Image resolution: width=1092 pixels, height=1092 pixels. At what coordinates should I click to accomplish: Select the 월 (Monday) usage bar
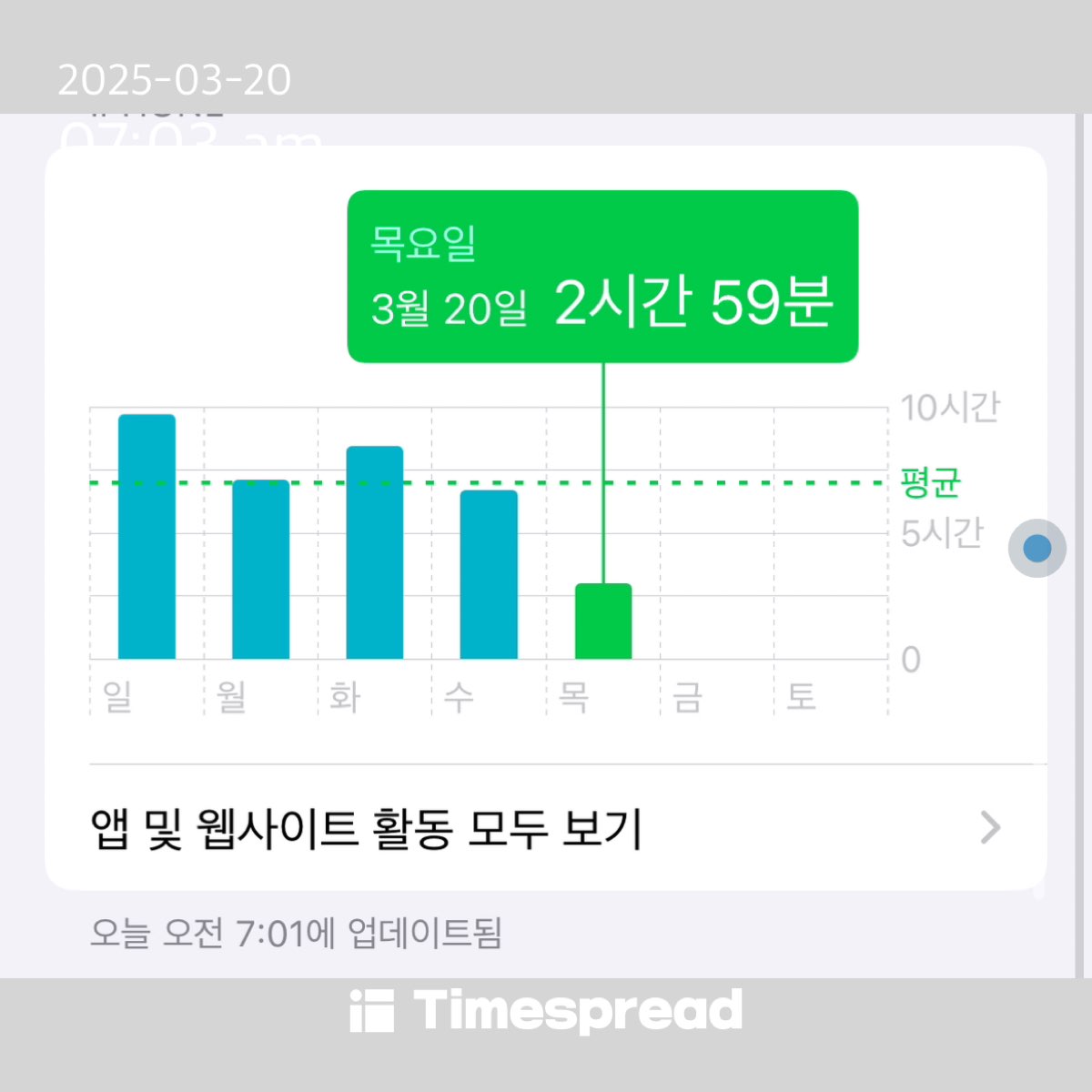tap(260, 570)
